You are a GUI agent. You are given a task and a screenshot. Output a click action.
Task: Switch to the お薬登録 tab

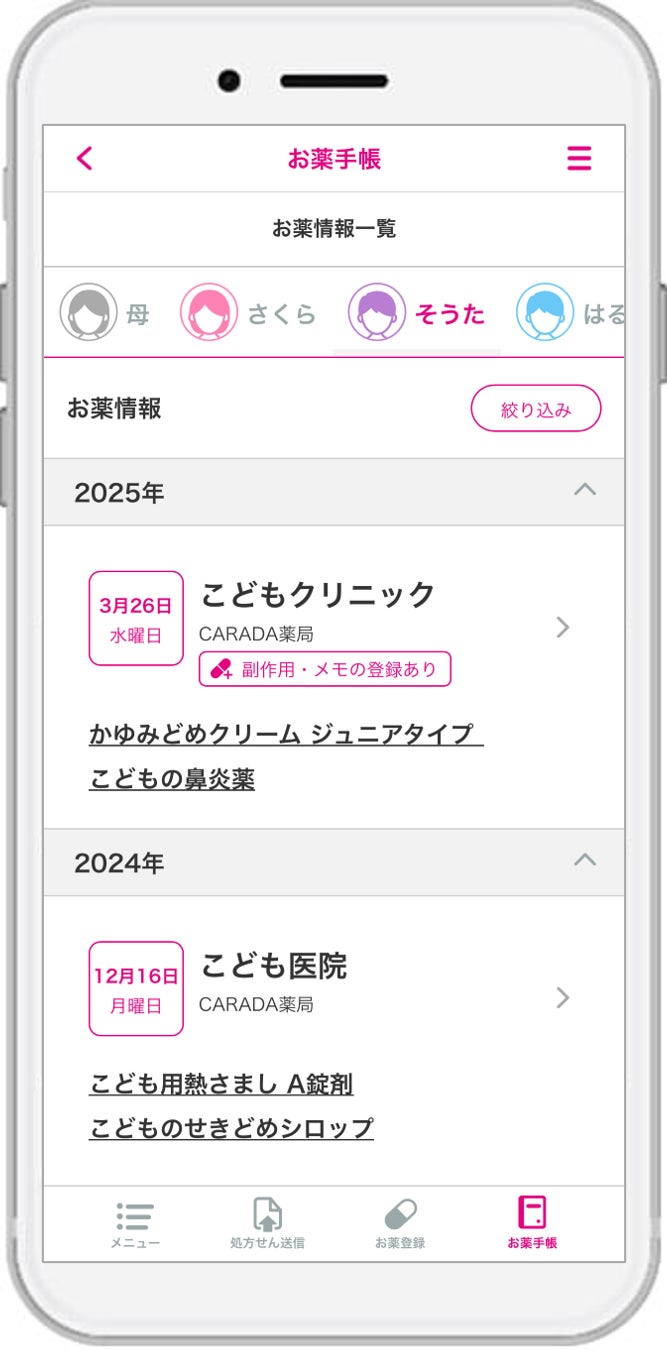tap(400, 1224)
